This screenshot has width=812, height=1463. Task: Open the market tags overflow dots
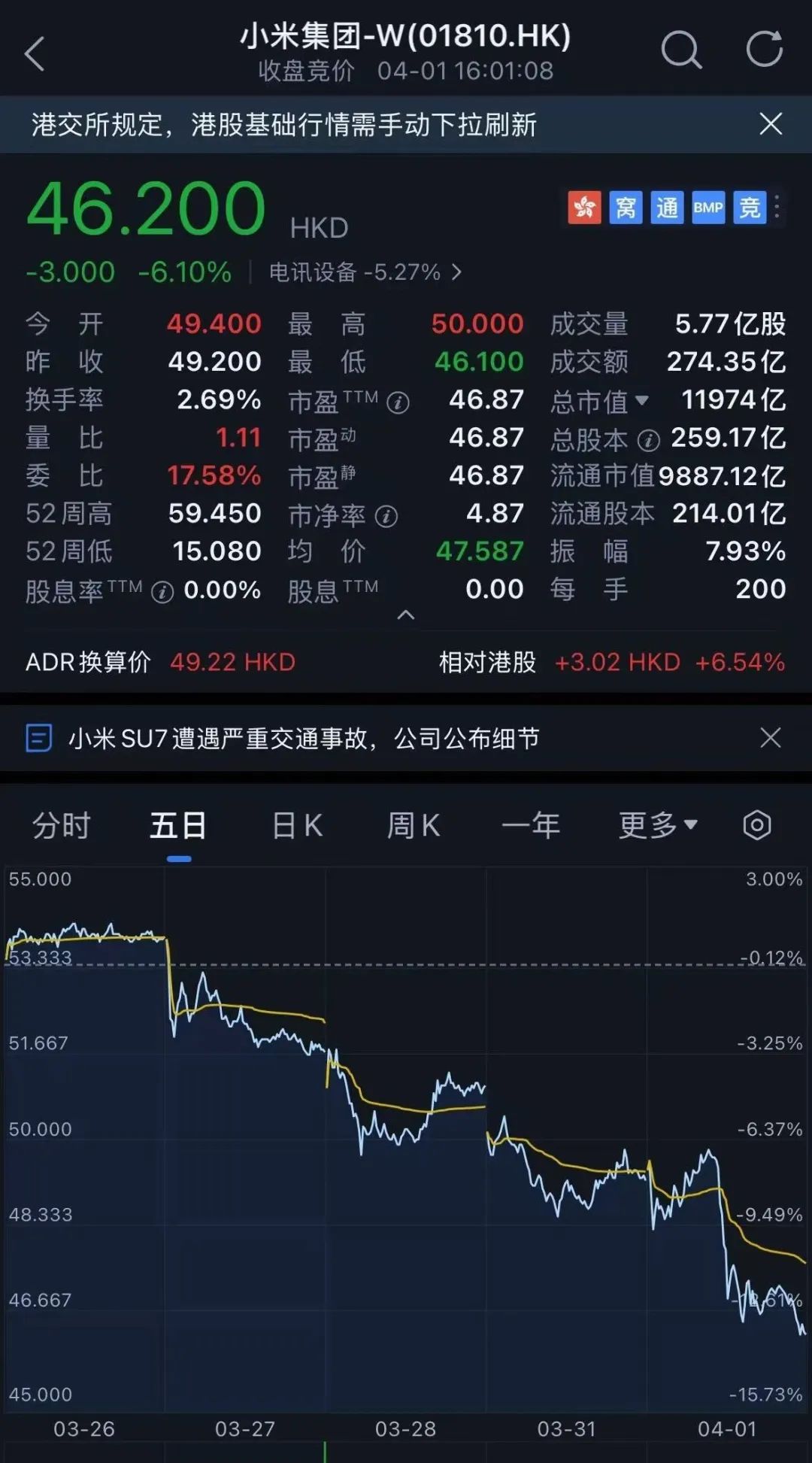pyautogui.click(x=777, y=207)
